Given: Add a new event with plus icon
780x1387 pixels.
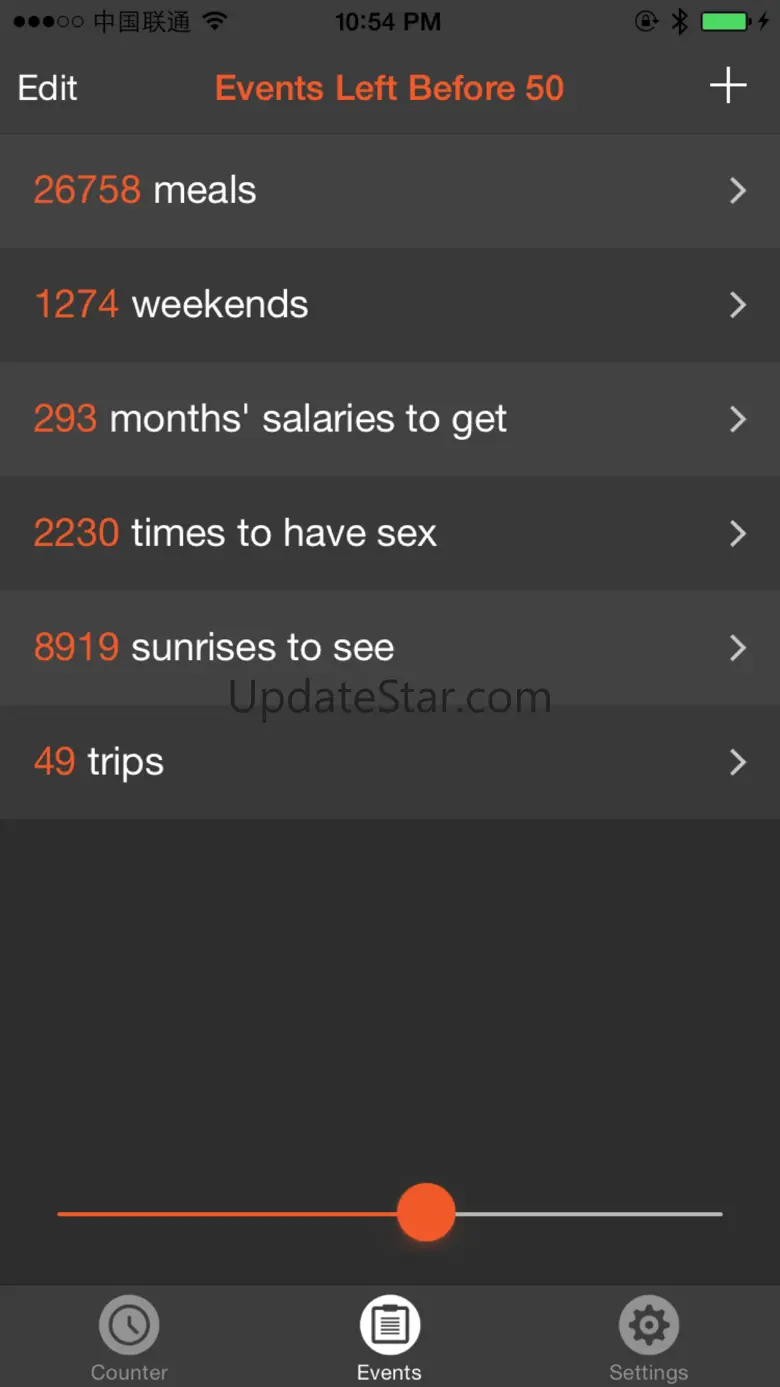Looking at the screenshot, I should click(x=728, y=87).
